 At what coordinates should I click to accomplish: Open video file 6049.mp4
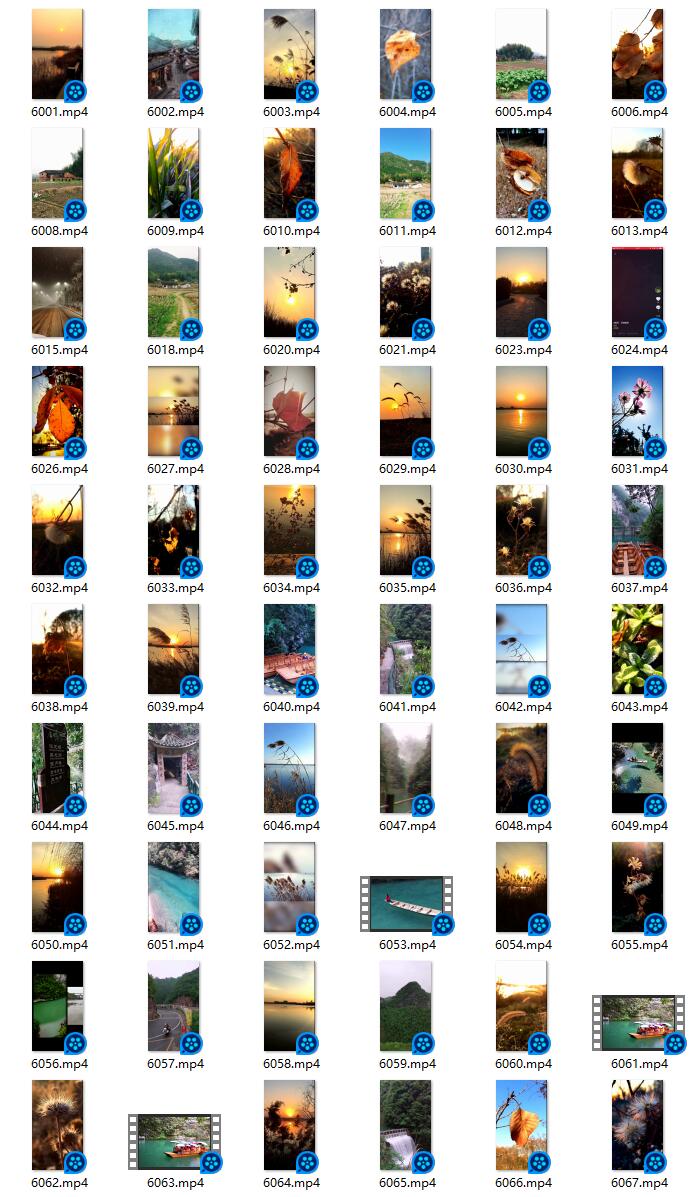point(638,768)
